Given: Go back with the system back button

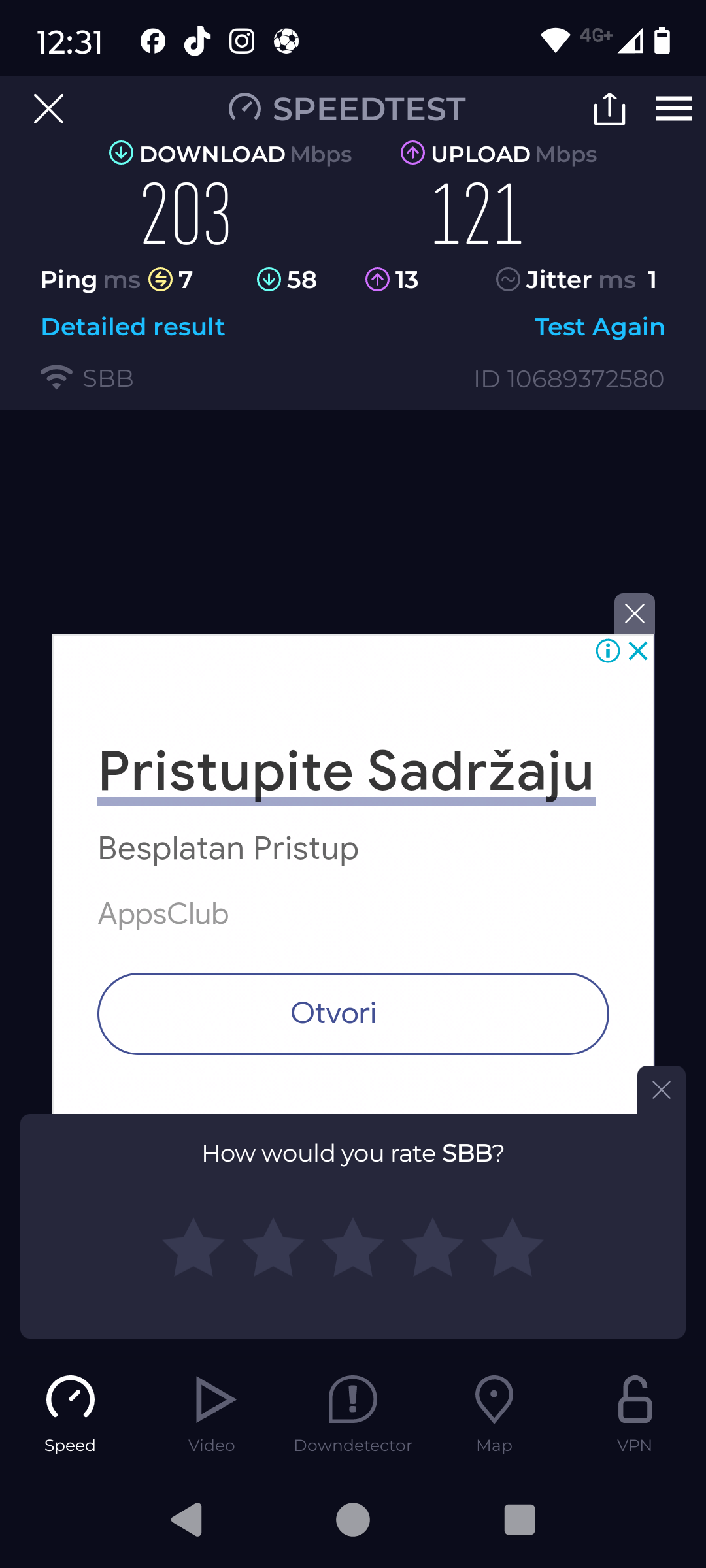Looking at the screenshot, I should [187, 1520].
